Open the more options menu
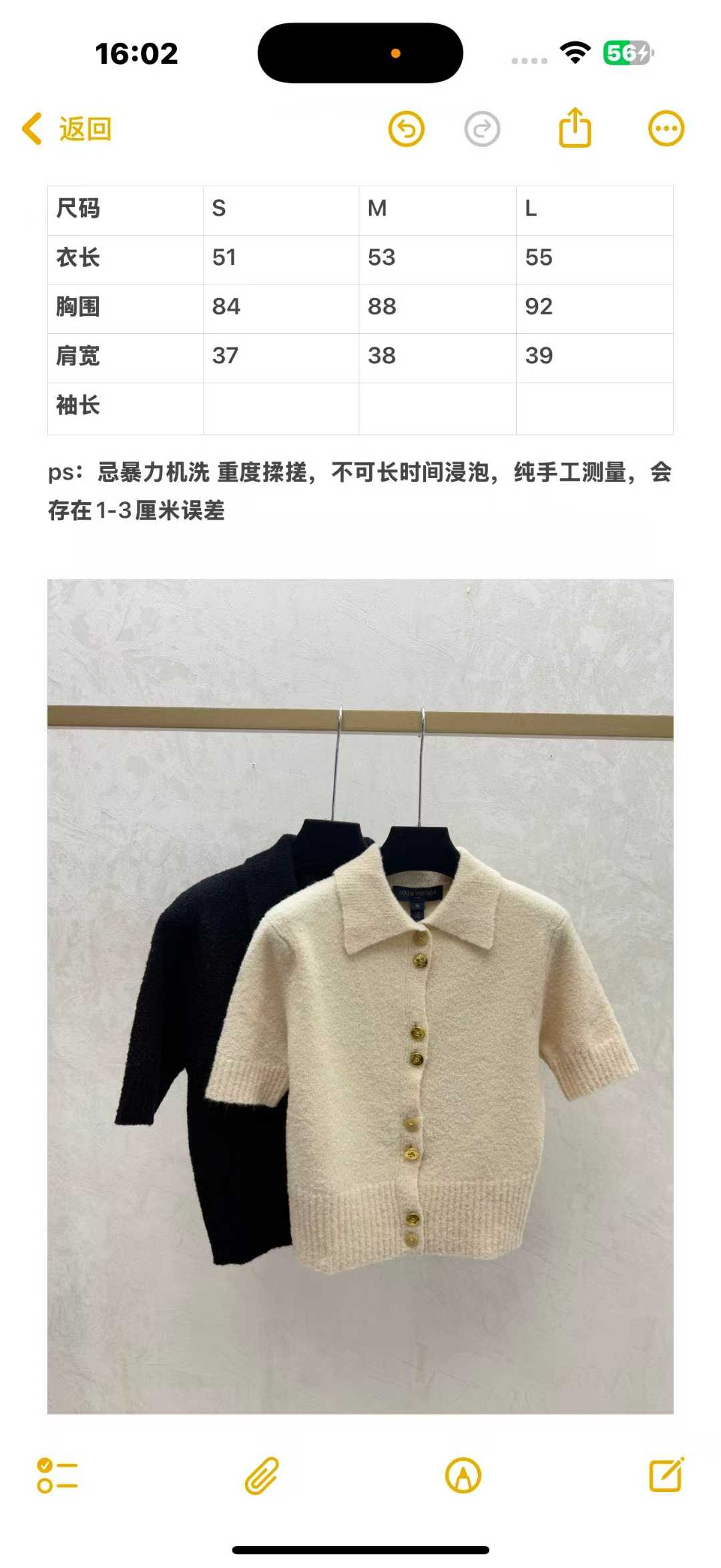 pos(666,128)
